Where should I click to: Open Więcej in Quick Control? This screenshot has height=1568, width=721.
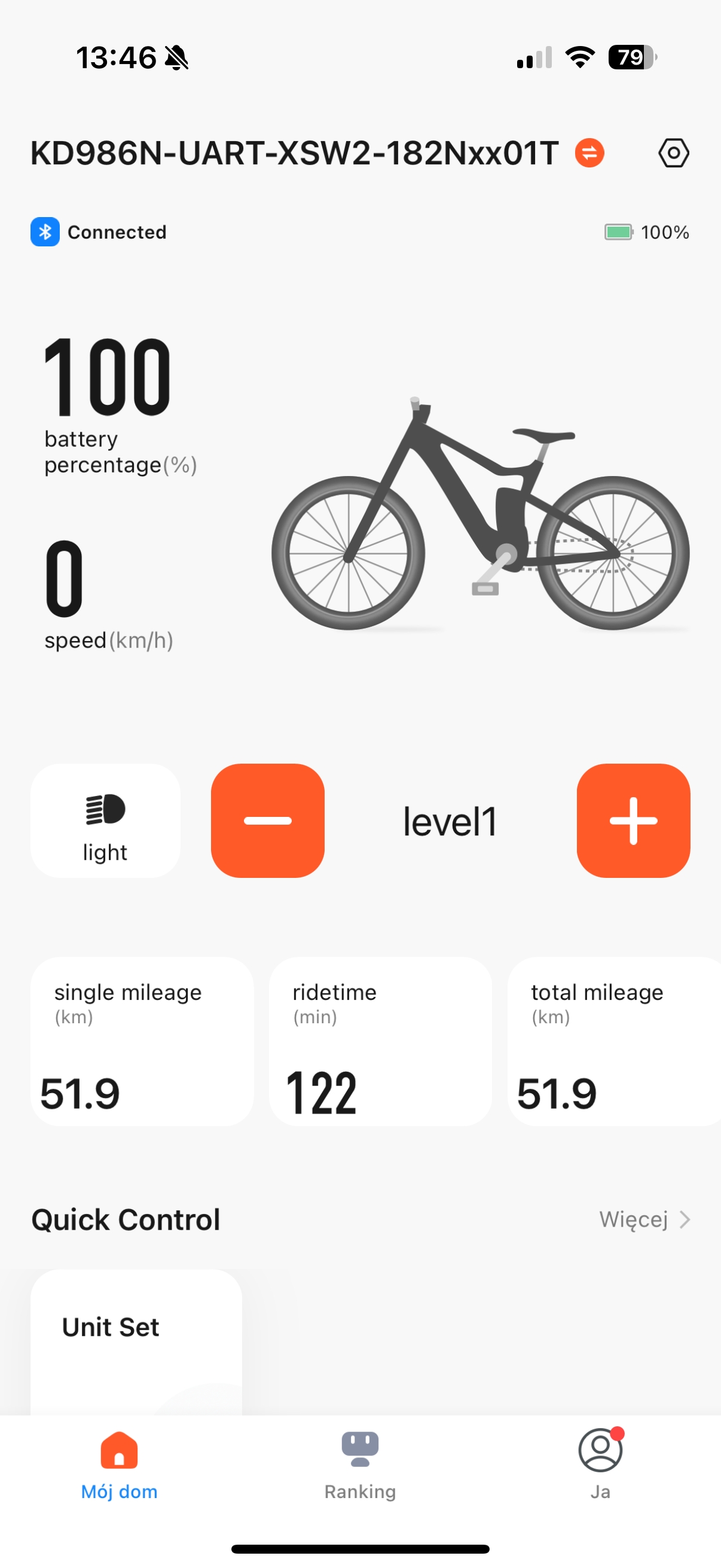point(644,1219)
